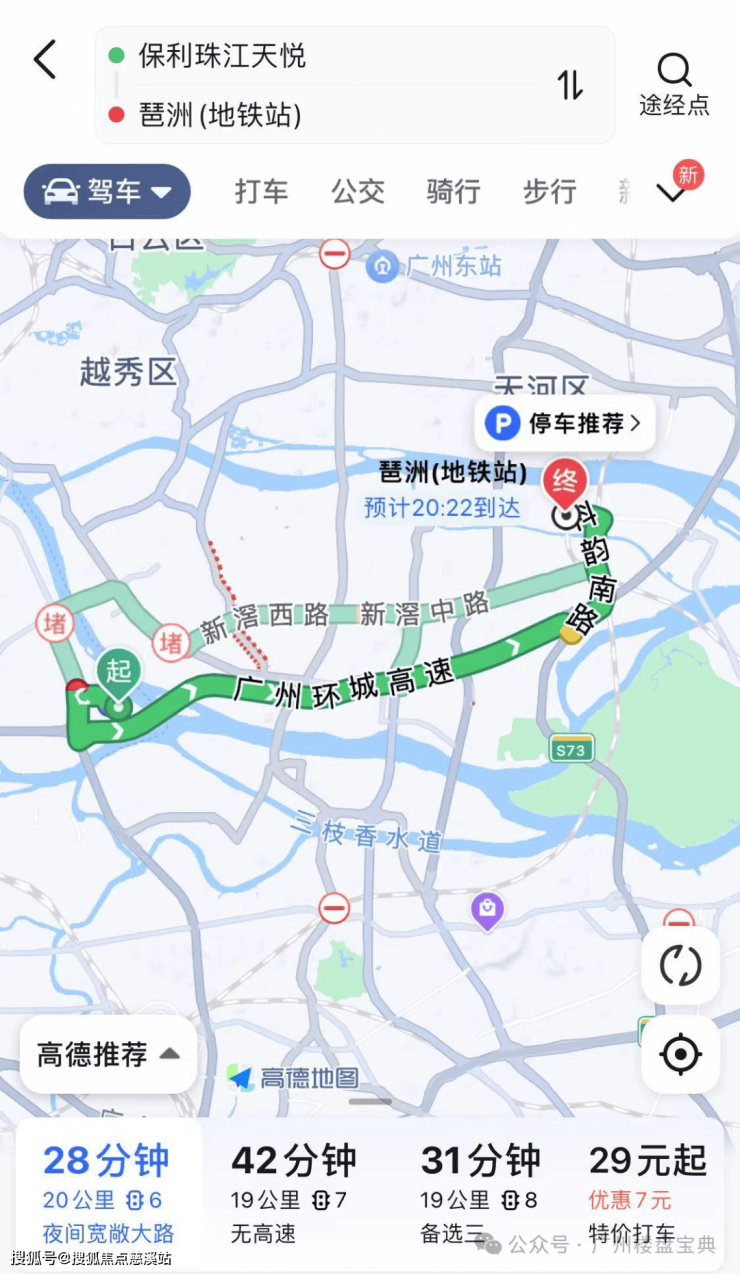740x1274 pixels.
Task: Switch to the 步行 tab
Action: pyautogui.click(x=549, y=191)
